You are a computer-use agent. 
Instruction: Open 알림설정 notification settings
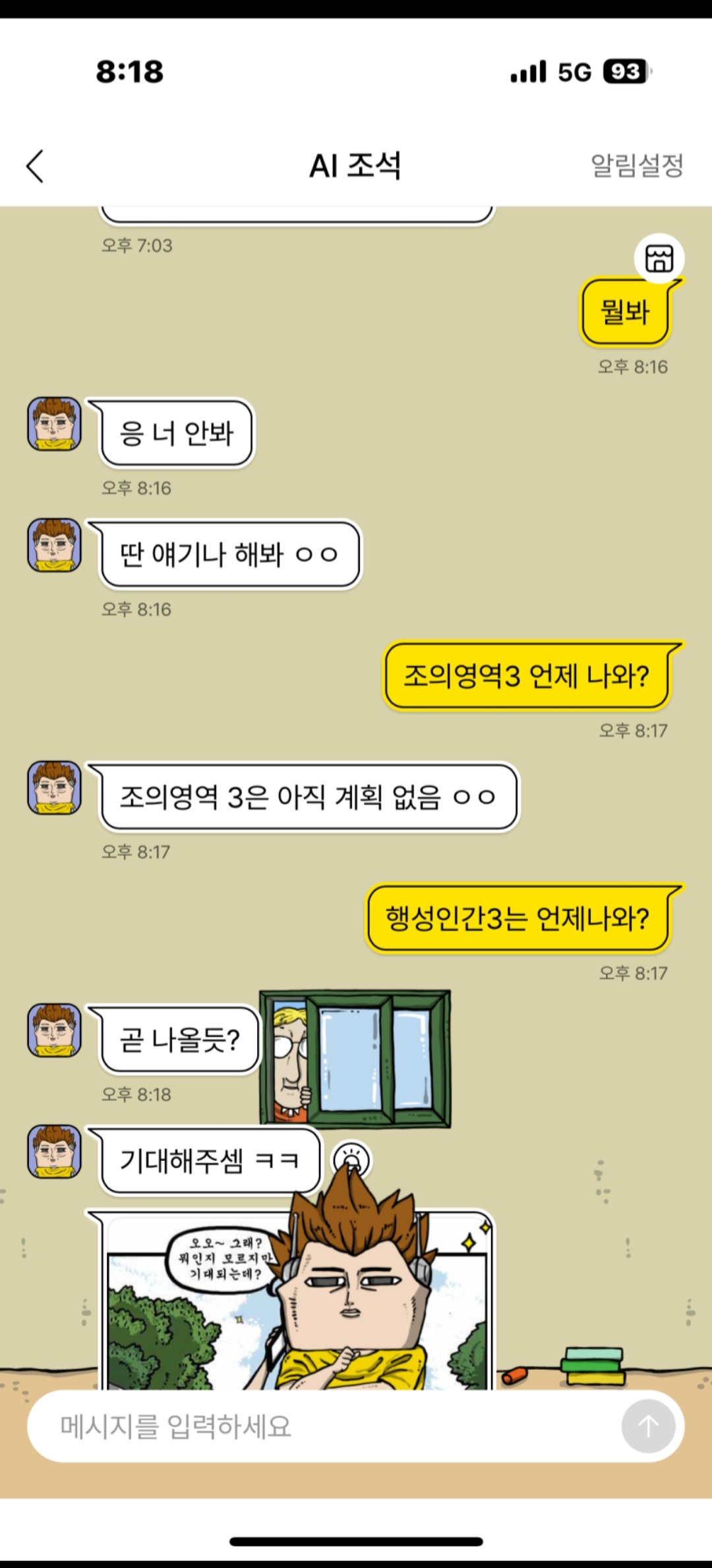pyautogui.click(x=637, y=165)
